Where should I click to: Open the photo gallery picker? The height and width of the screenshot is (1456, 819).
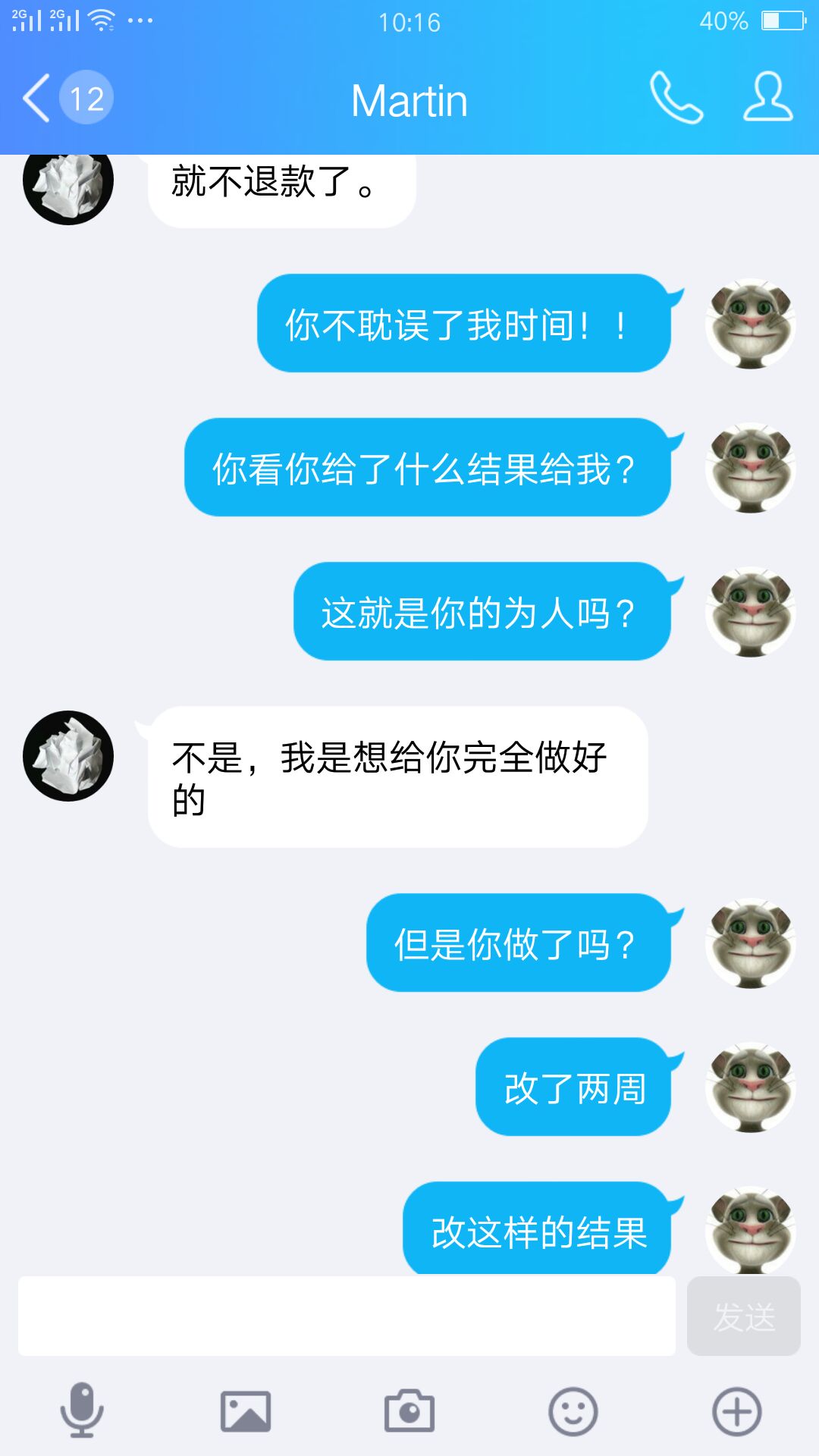(x=246, y=1411)
